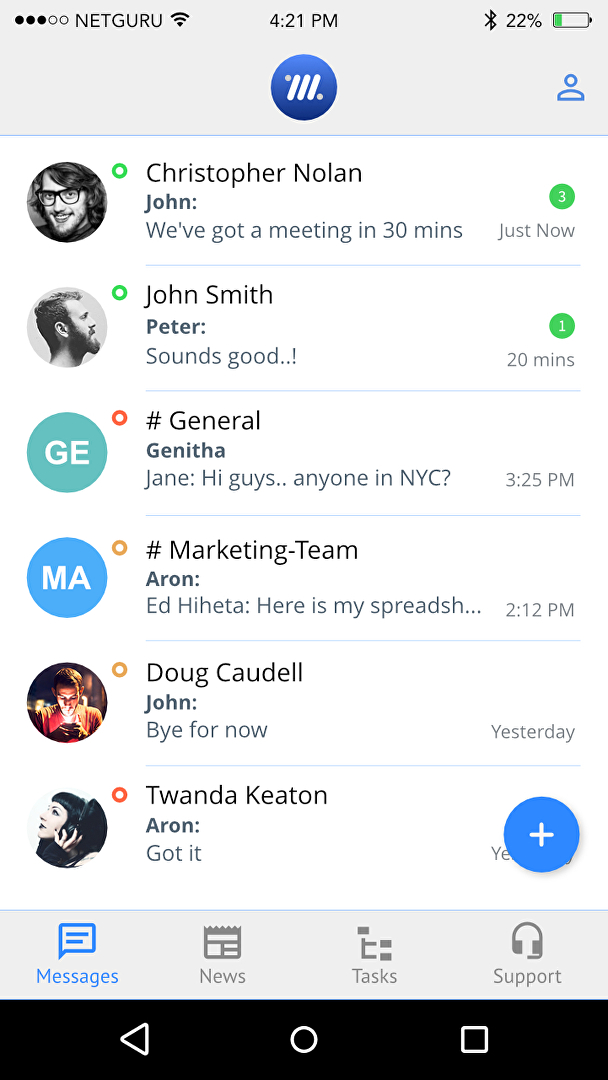Switch to the News tab
Image resolution: width=608 pixels, height=1080 pixels.
click(x=222, y=955)
